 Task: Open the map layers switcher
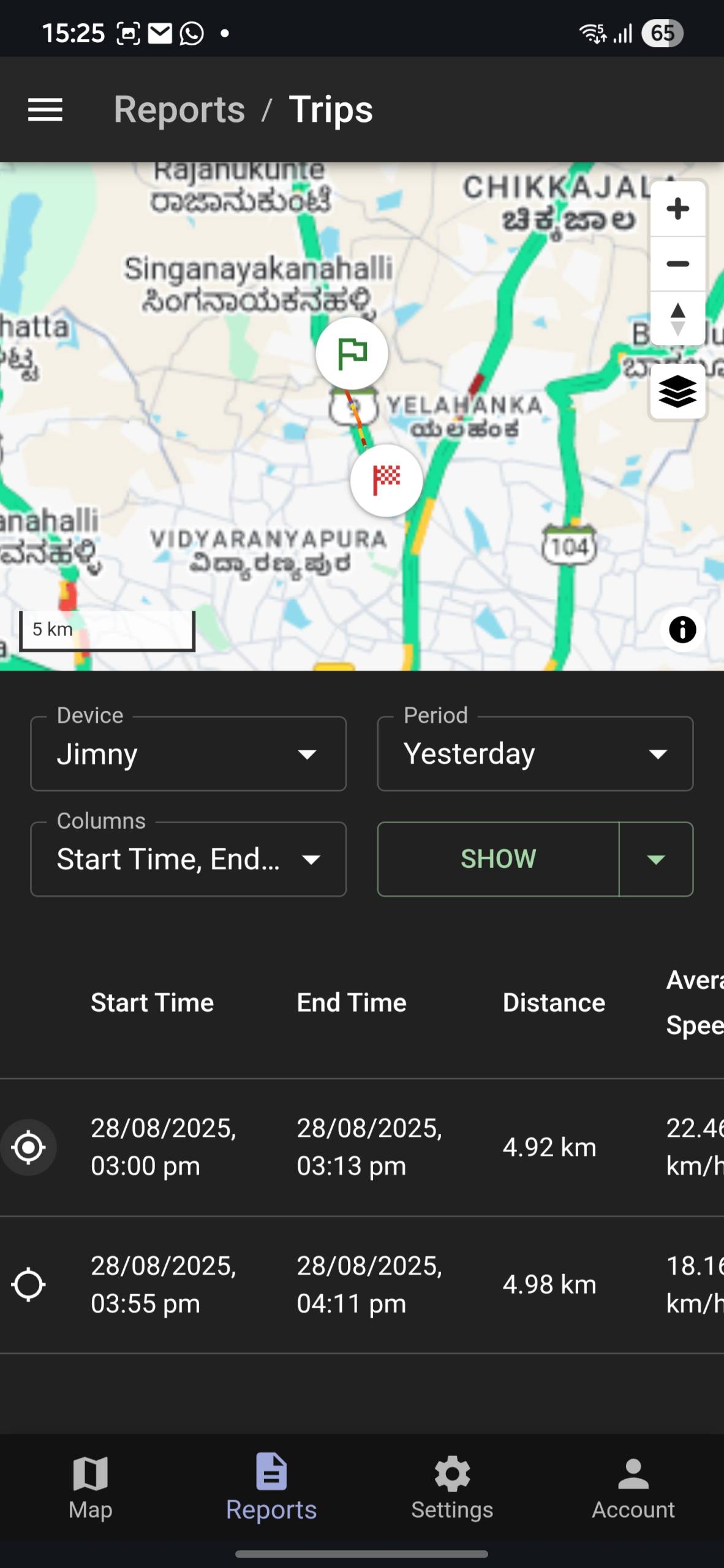[x=677, y=392]
